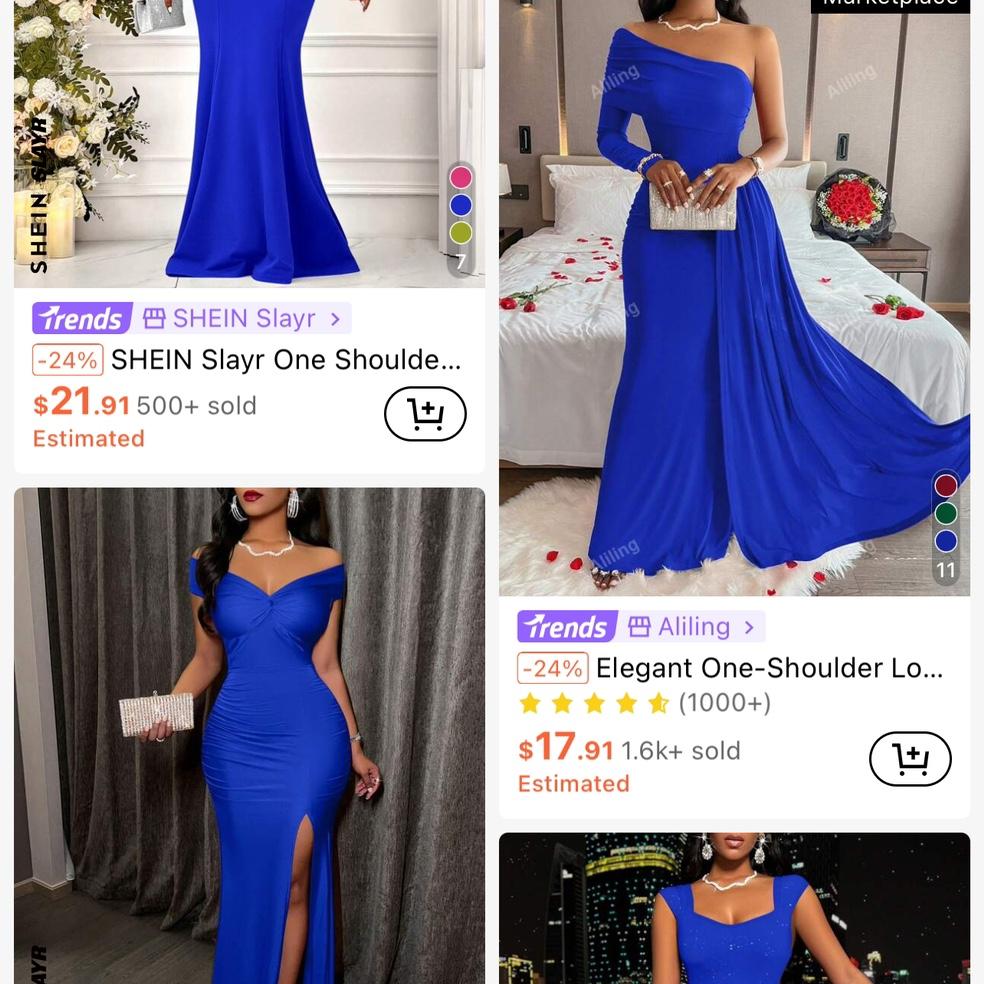Open the Elegant One-Shoulder dress photo
Viewport: 984px width, 984px height.
click(734, 300)
